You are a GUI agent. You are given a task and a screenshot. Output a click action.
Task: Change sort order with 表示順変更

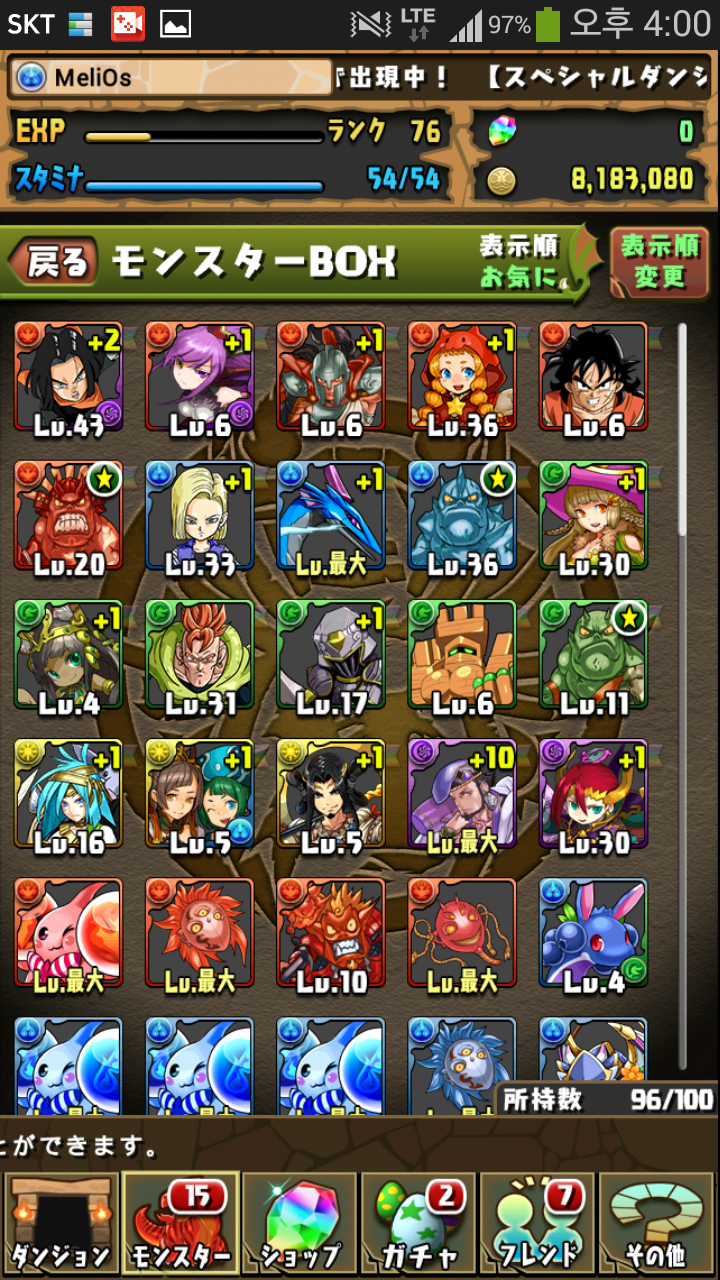pyautogui.click(x=659, y=263)
